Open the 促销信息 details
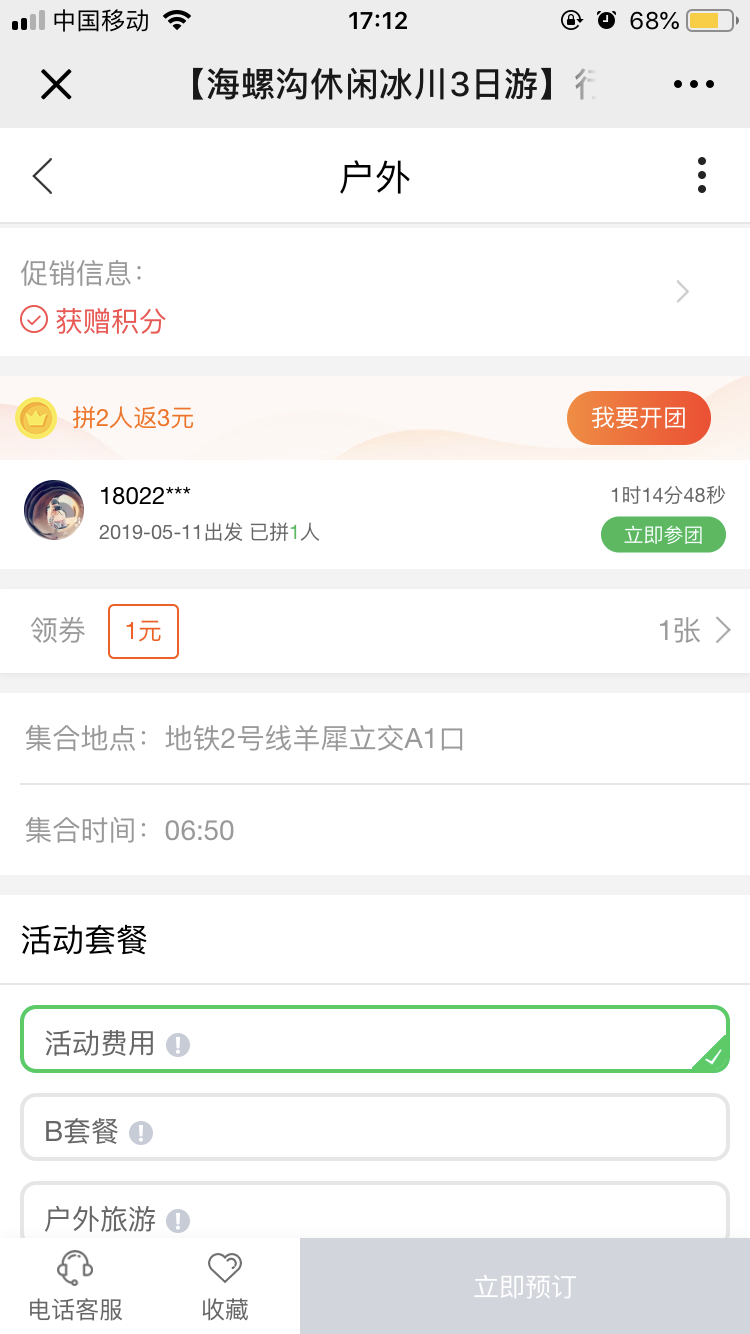Image resolution: width=750 pixels, height=1334 pixels. point(682,292)
